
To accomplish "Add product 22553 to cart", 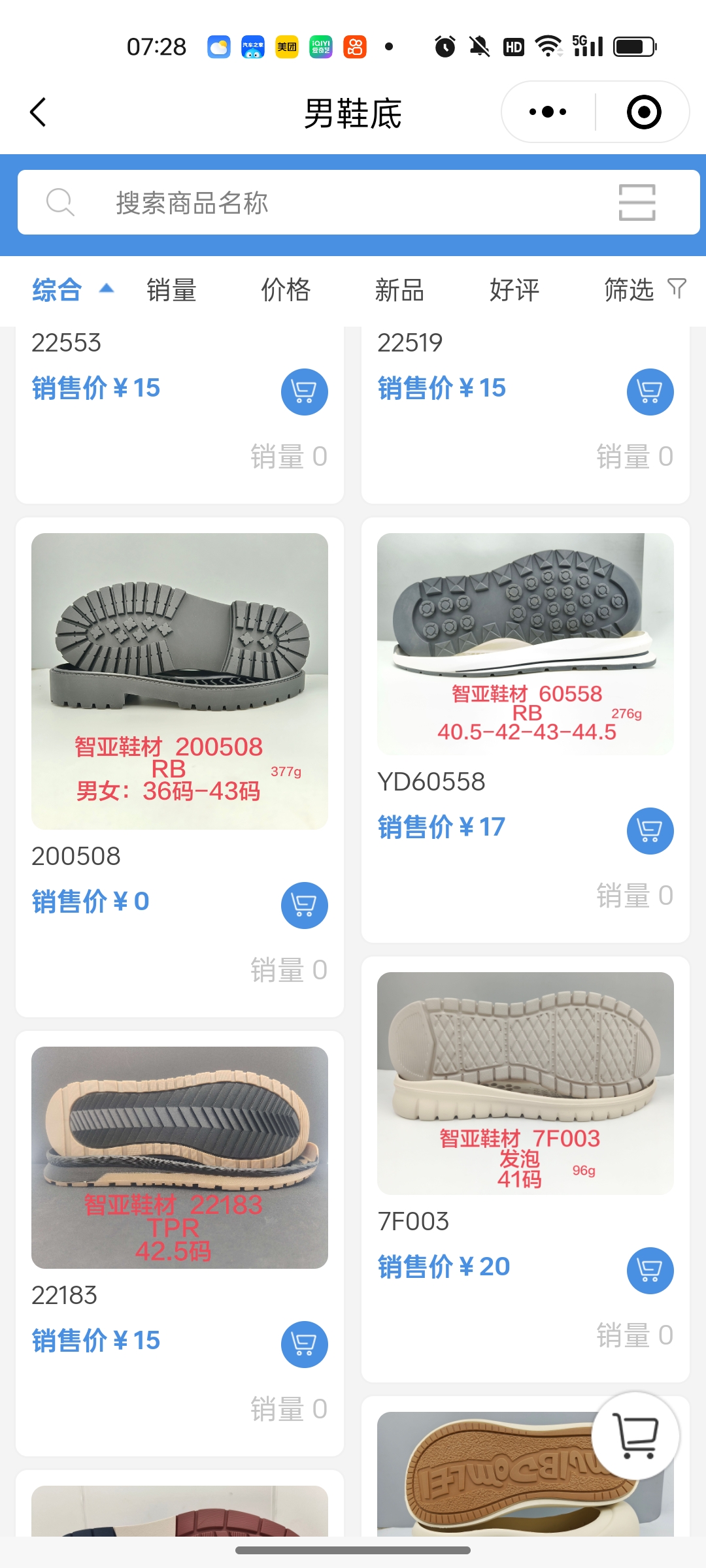I will pos(304,391).
